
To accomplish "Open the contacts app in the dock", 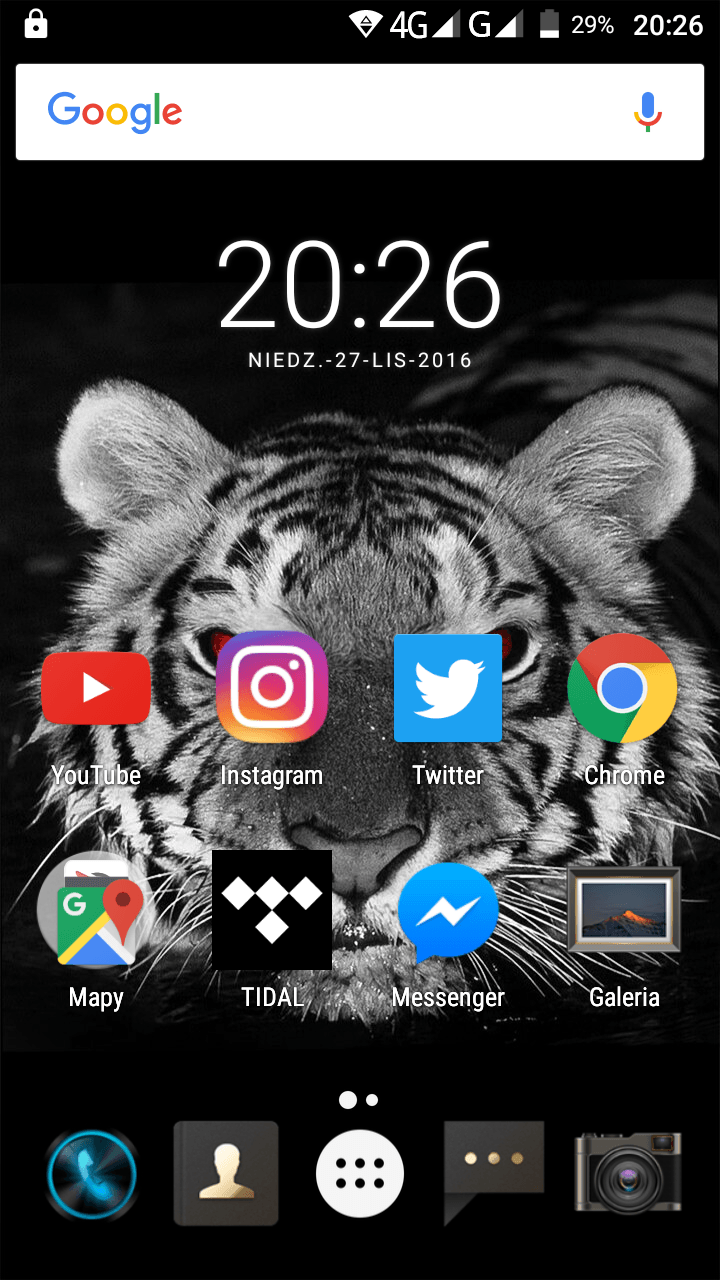I will 226,1174.
